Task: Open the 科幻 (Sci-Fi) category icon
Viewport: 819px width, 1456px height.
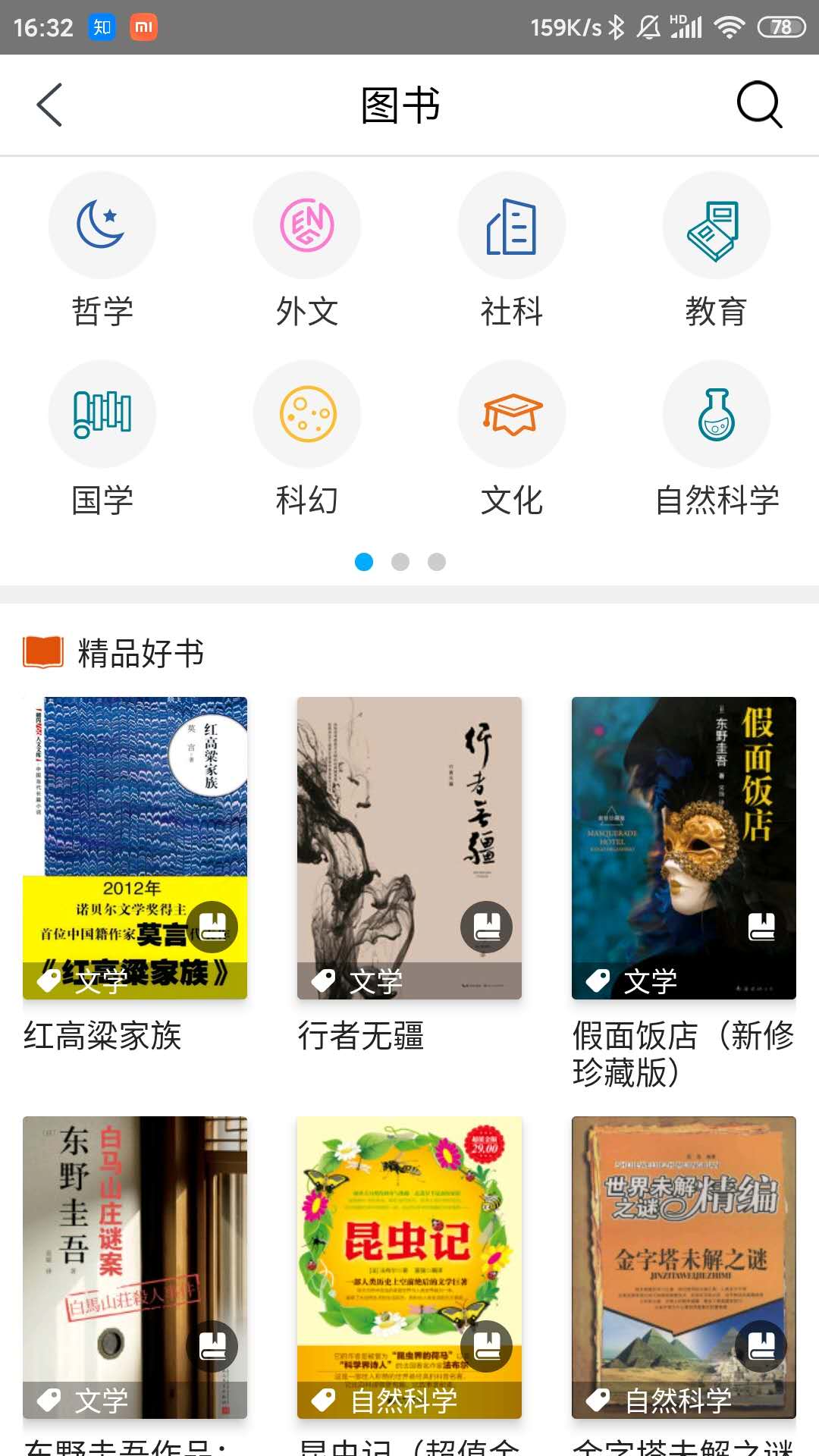Action: coord(307,413)
